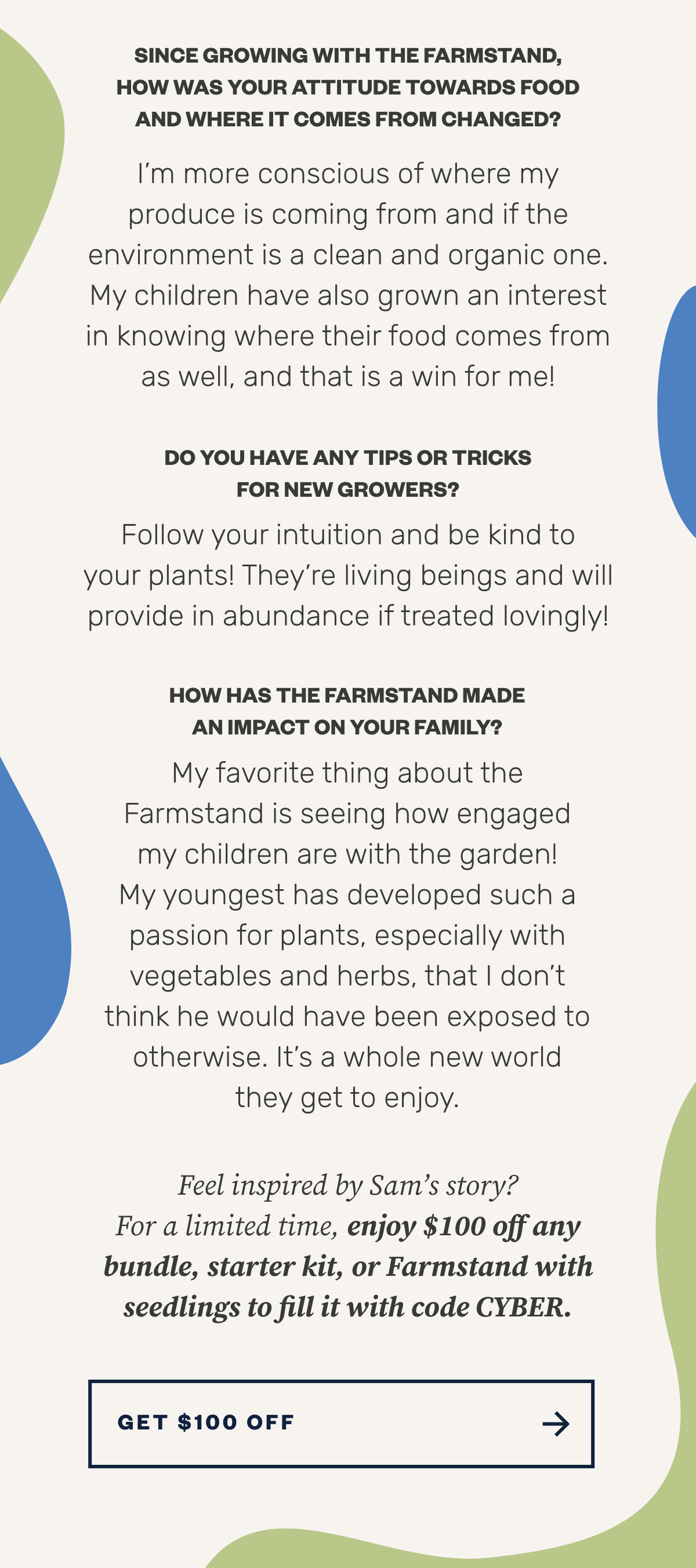This screenshot has width=696, height=1568.
Task: Tap the GET $100 OFF button
Action: click(x=341, y=1424)
